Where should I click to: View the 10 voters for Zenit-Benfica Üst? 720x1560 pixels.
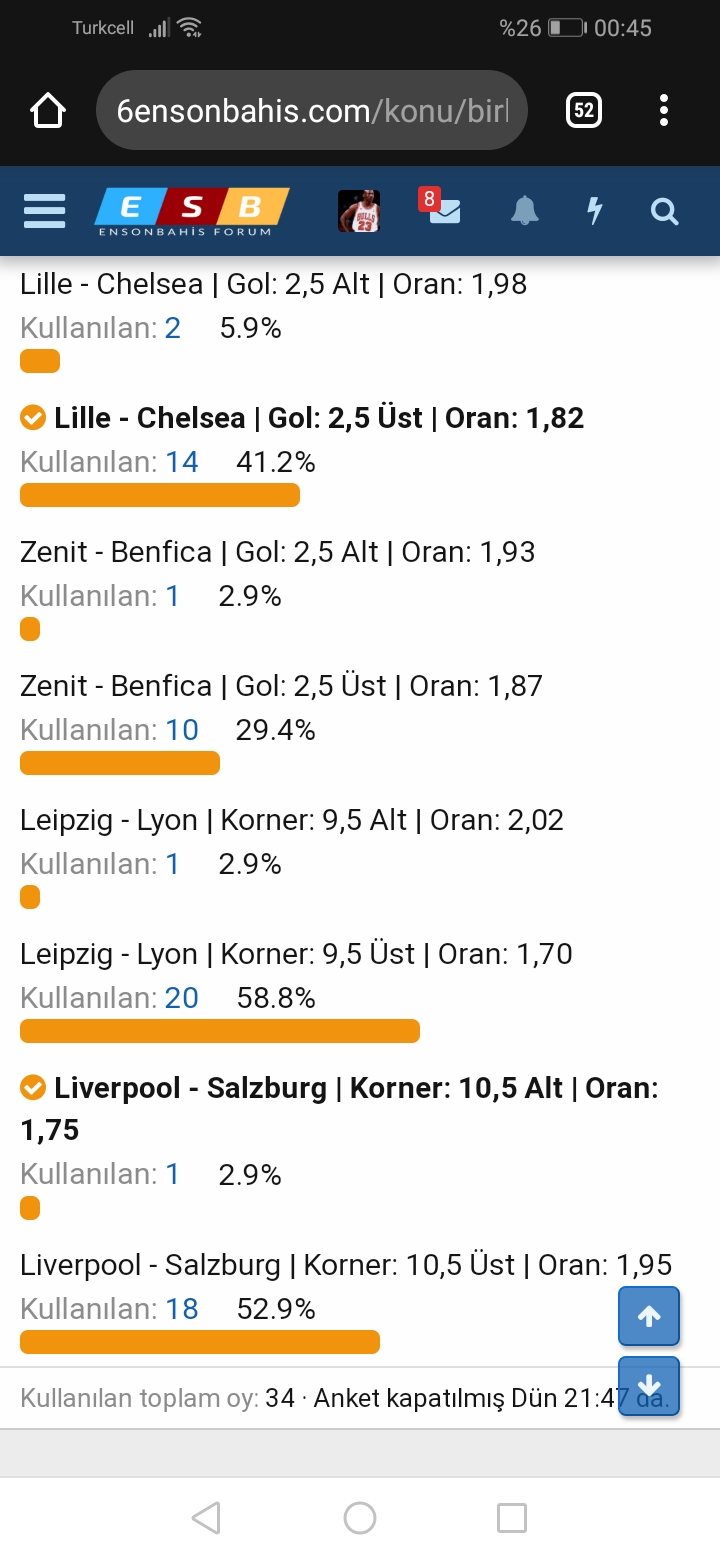[x=182, y=730]
